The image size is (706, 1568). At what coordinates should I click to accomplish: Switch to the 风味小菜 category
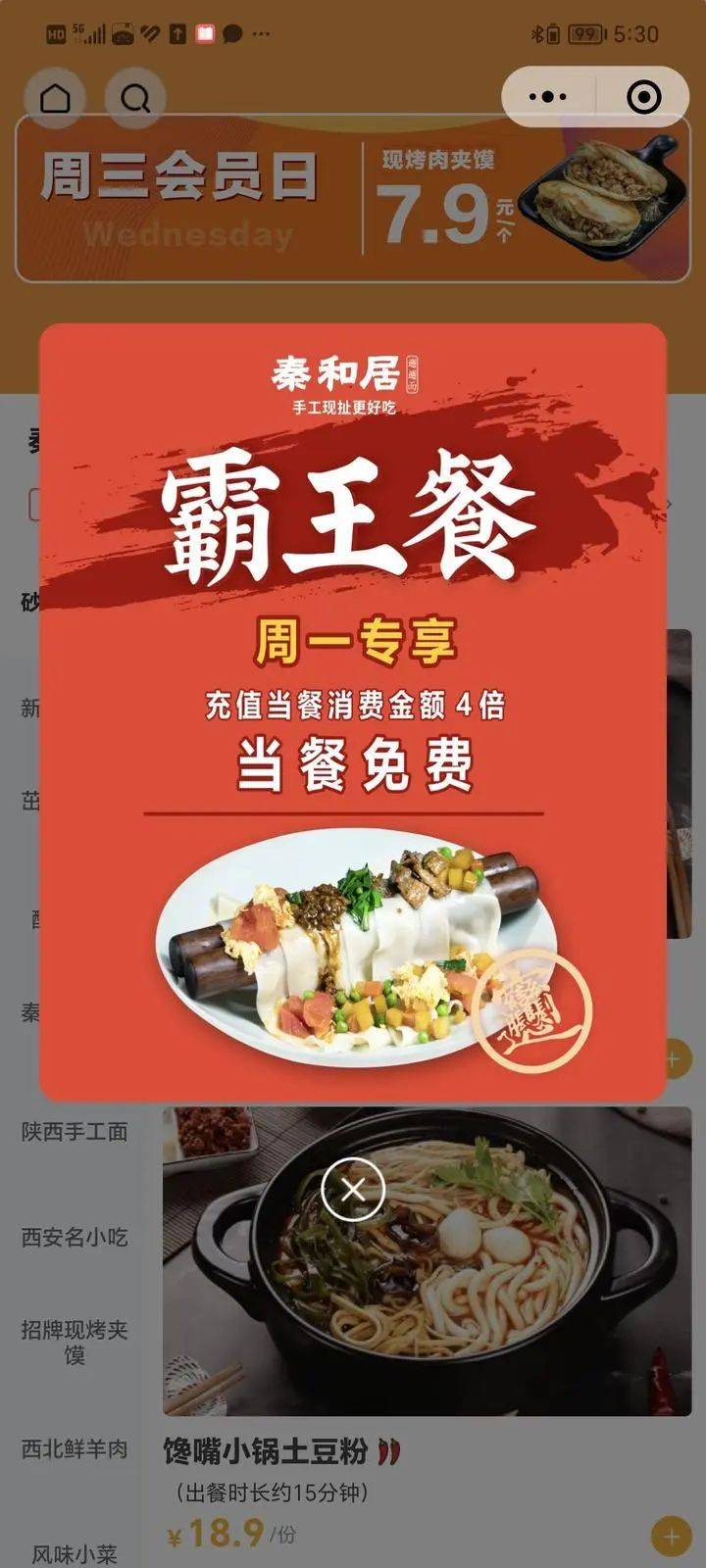pyautogui.click(x=75, y=1553)
